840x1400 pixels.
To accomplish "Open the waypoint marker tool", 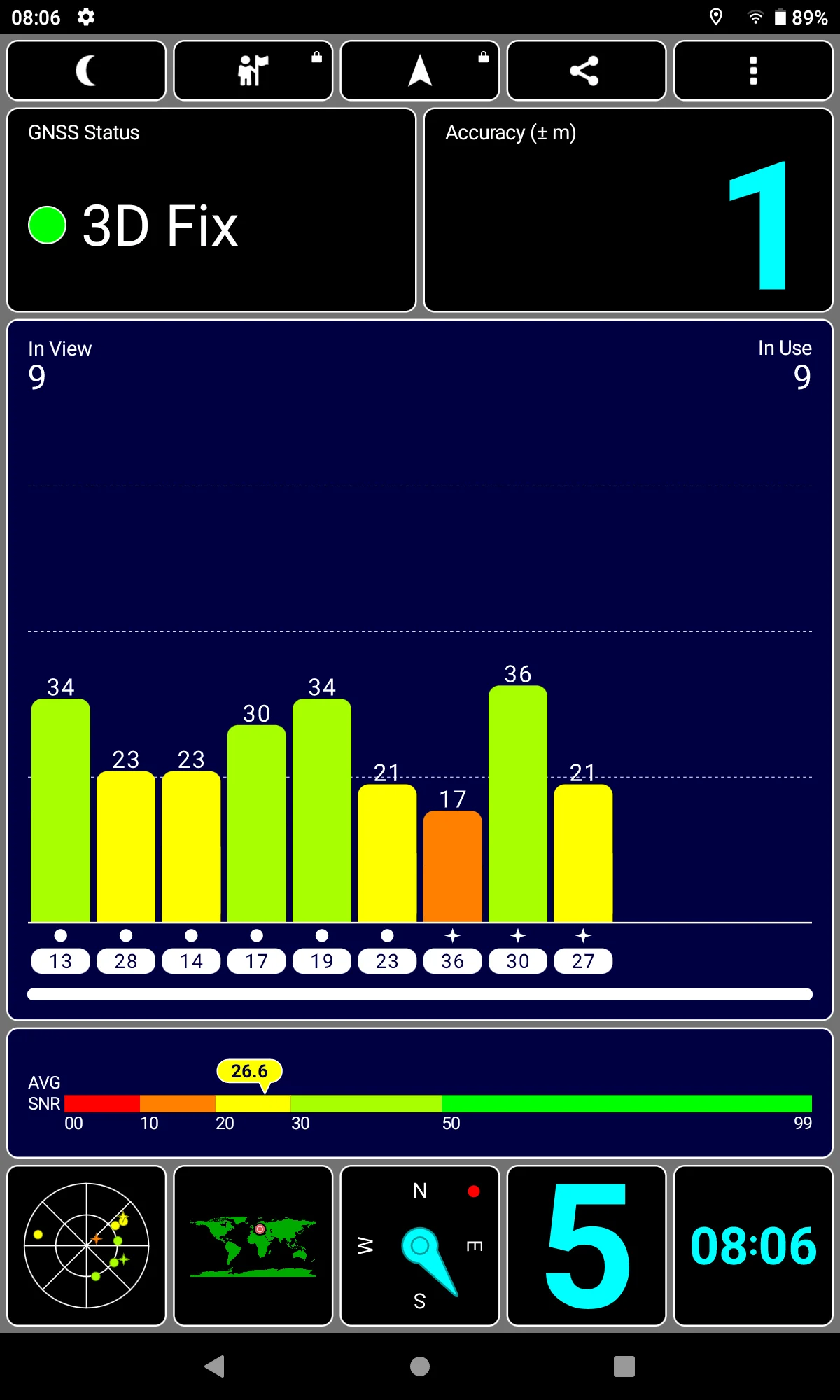I will coord(253,71).
